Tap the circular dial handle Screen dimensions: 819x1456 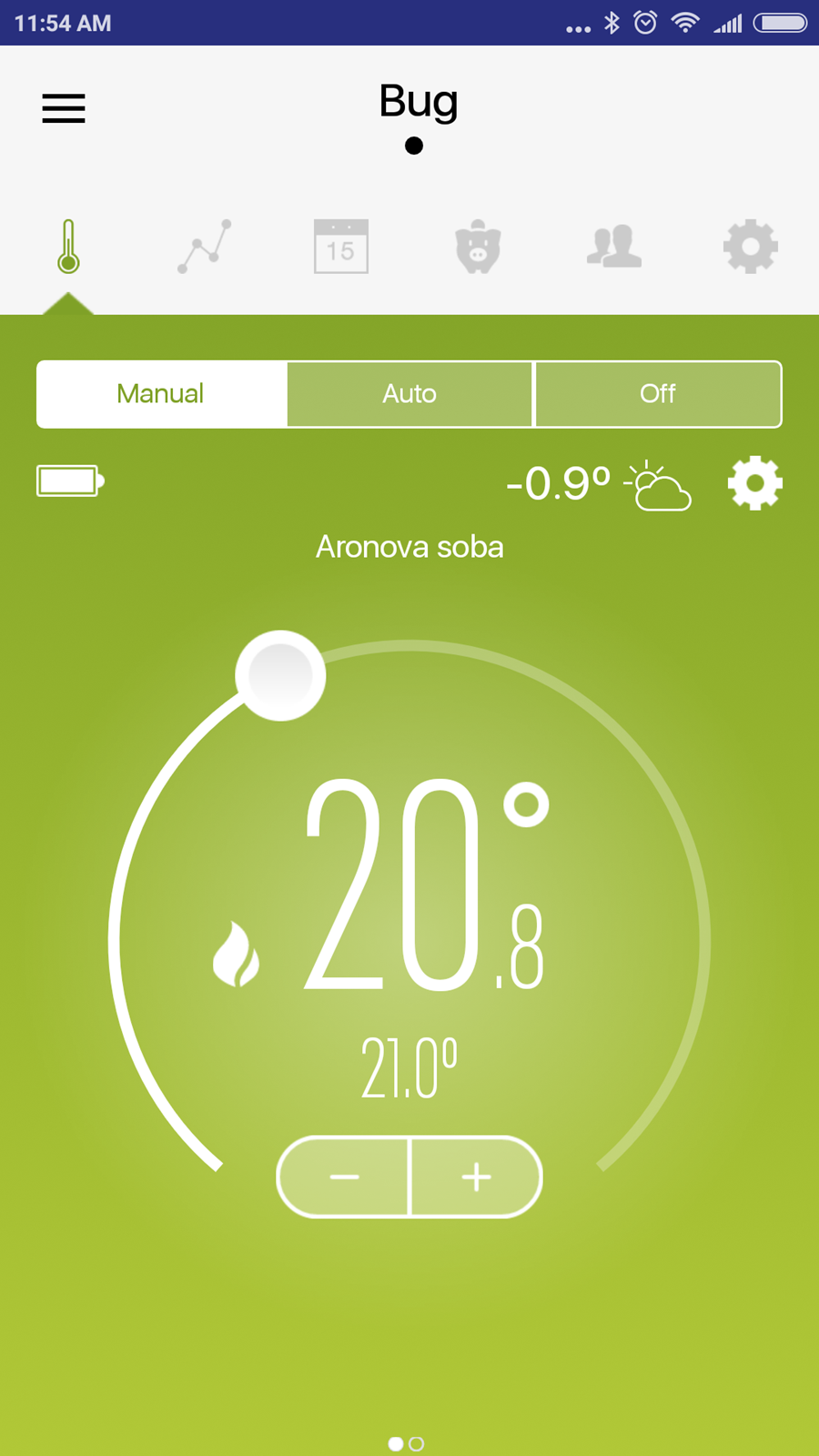pos(280,675)
